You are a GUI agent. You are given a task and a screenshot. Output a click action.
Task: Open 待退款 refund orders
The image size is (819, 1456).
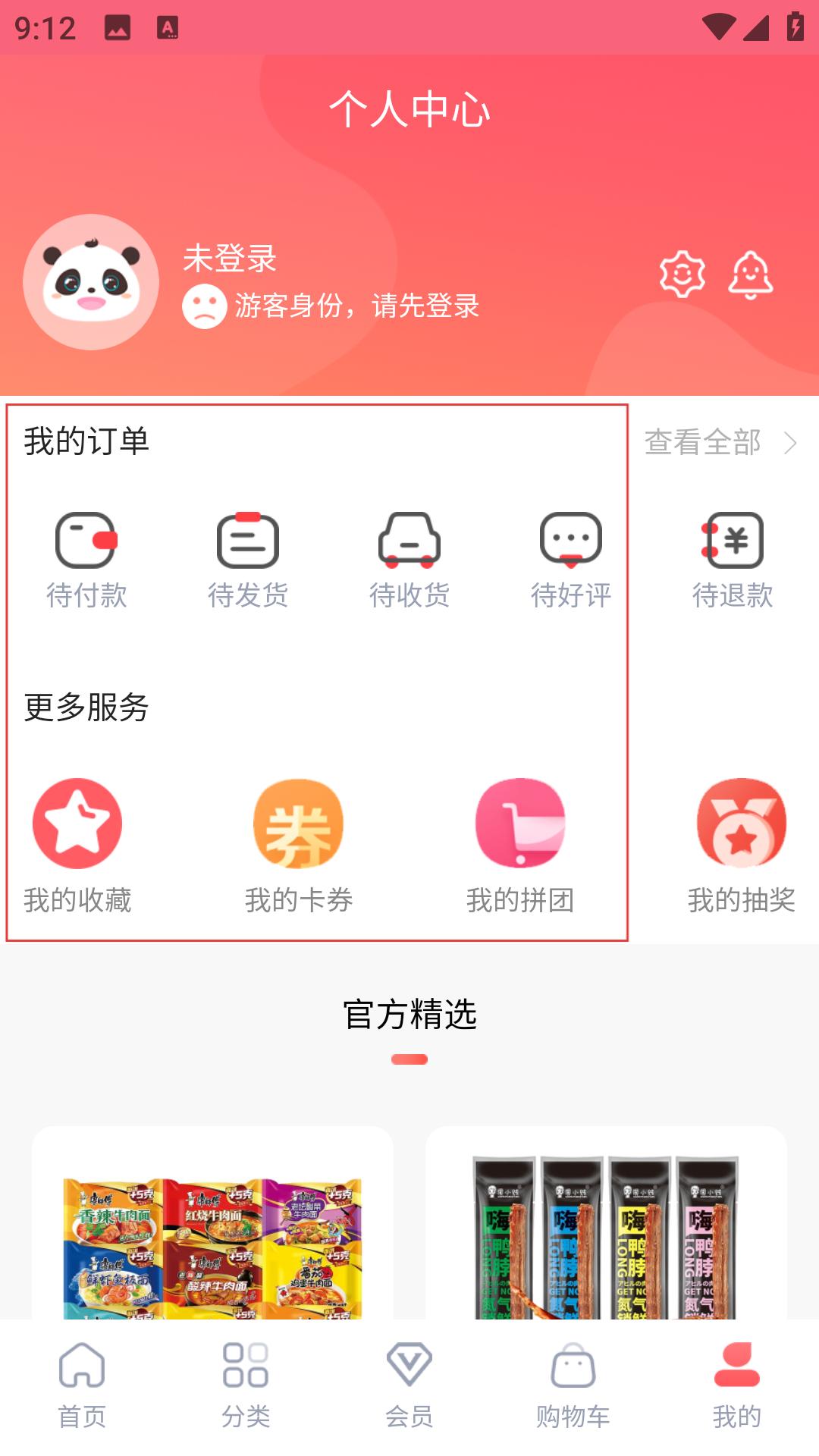coord(732,560)
